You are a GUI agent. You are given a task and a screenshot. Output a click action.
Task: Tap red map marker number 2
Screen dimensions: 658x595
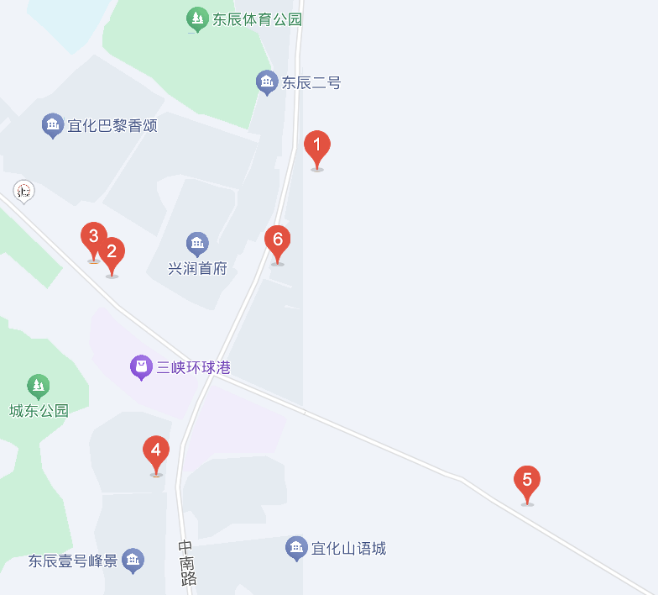[112, 257]
